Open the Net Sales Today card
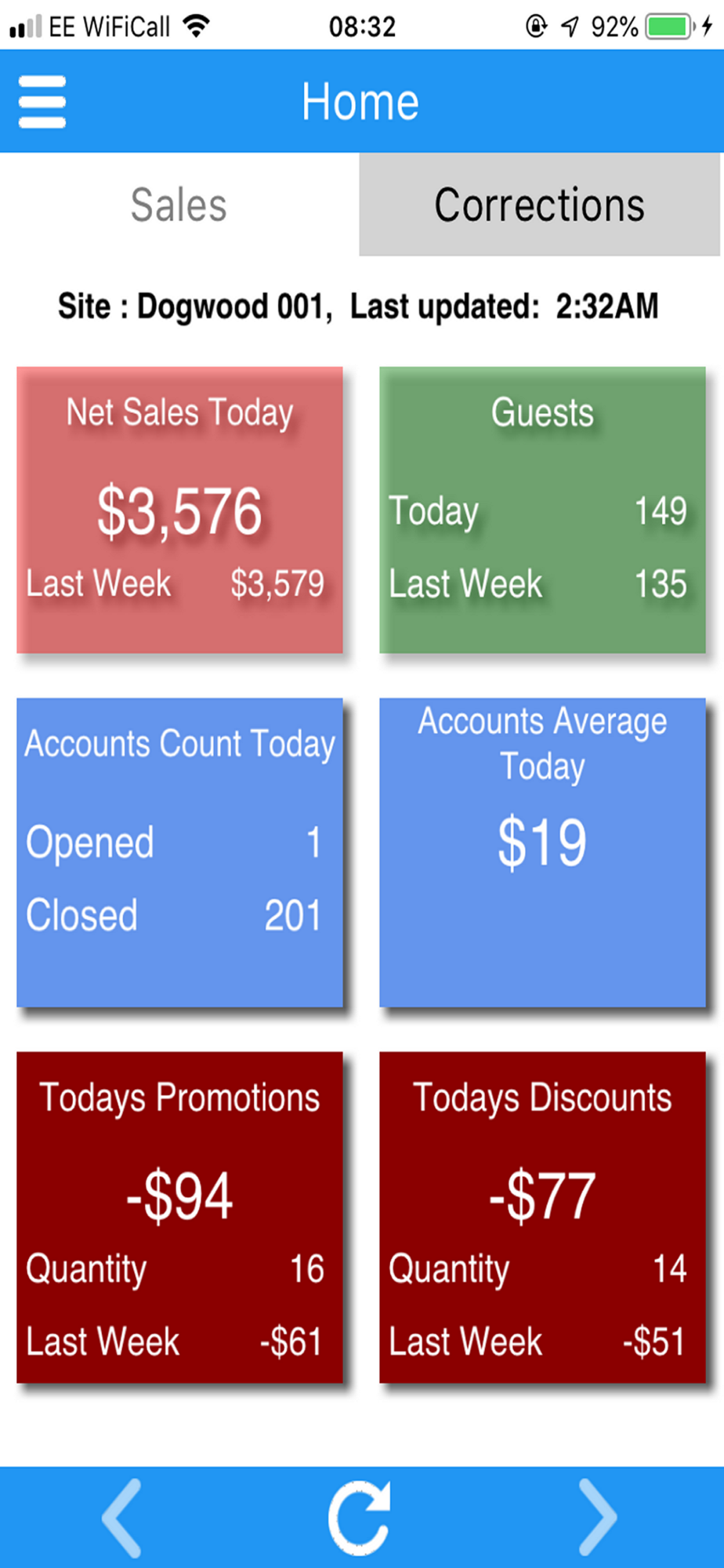724x1568 pixels. pos(179,510)
